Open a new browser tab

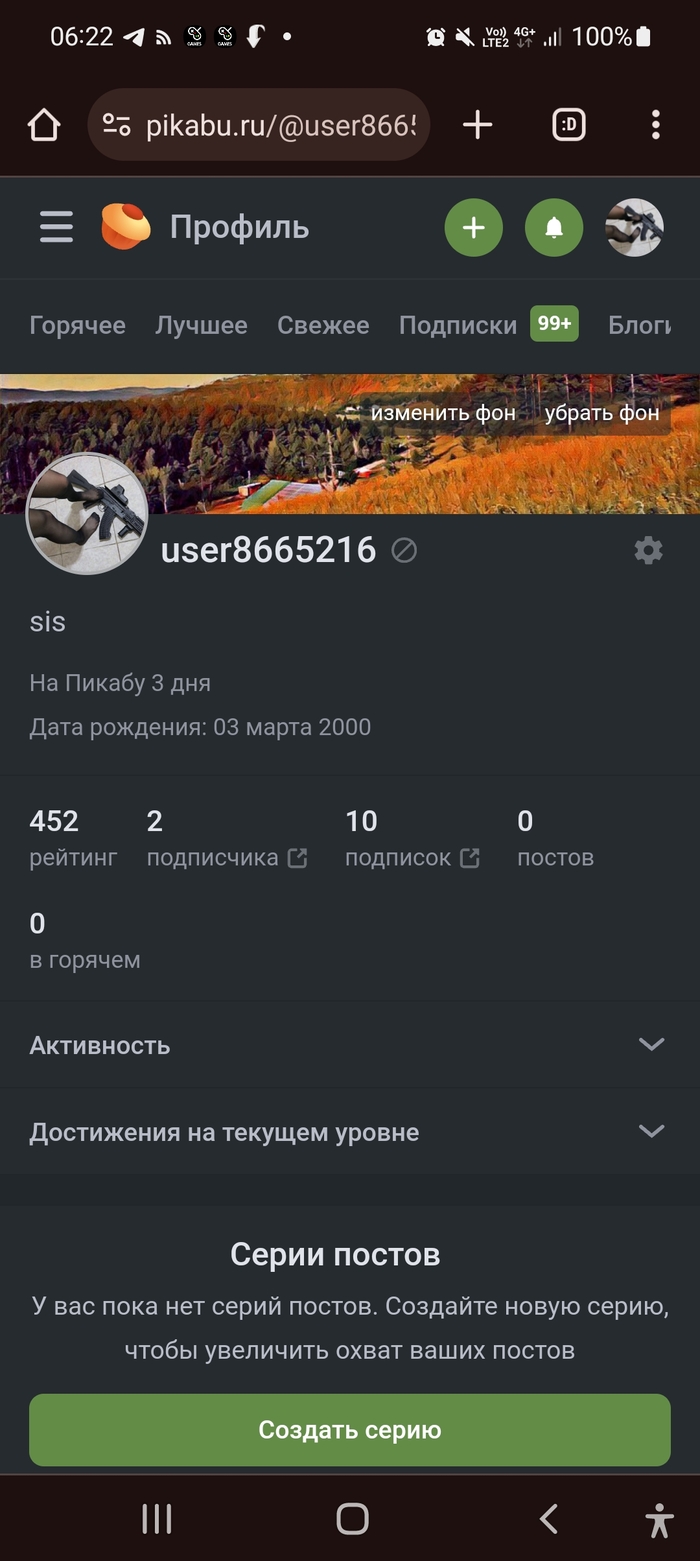pyautogui.click(x=478, y=125)
